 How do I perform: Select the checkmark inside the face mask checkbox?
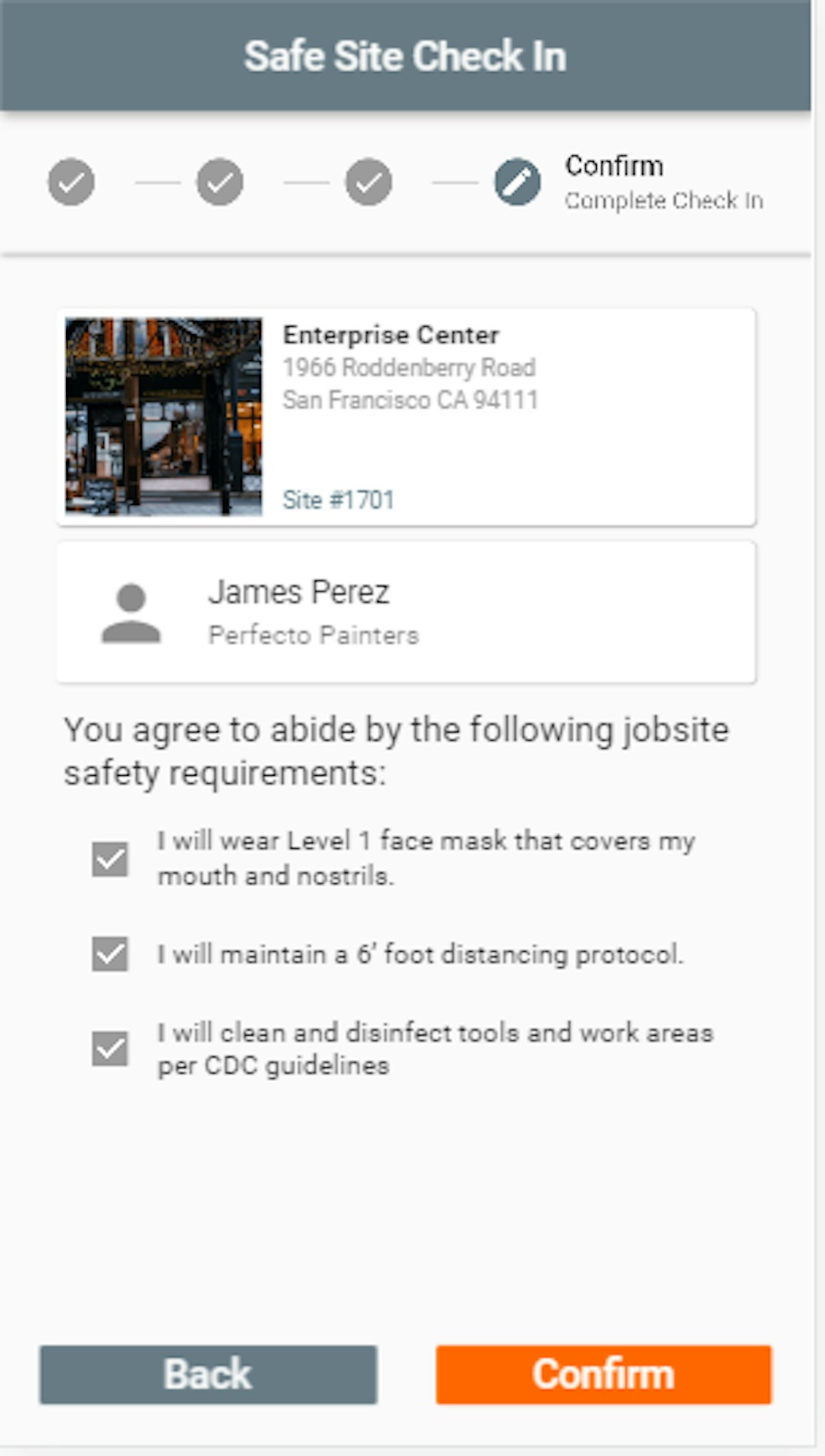tap(110, 859)
